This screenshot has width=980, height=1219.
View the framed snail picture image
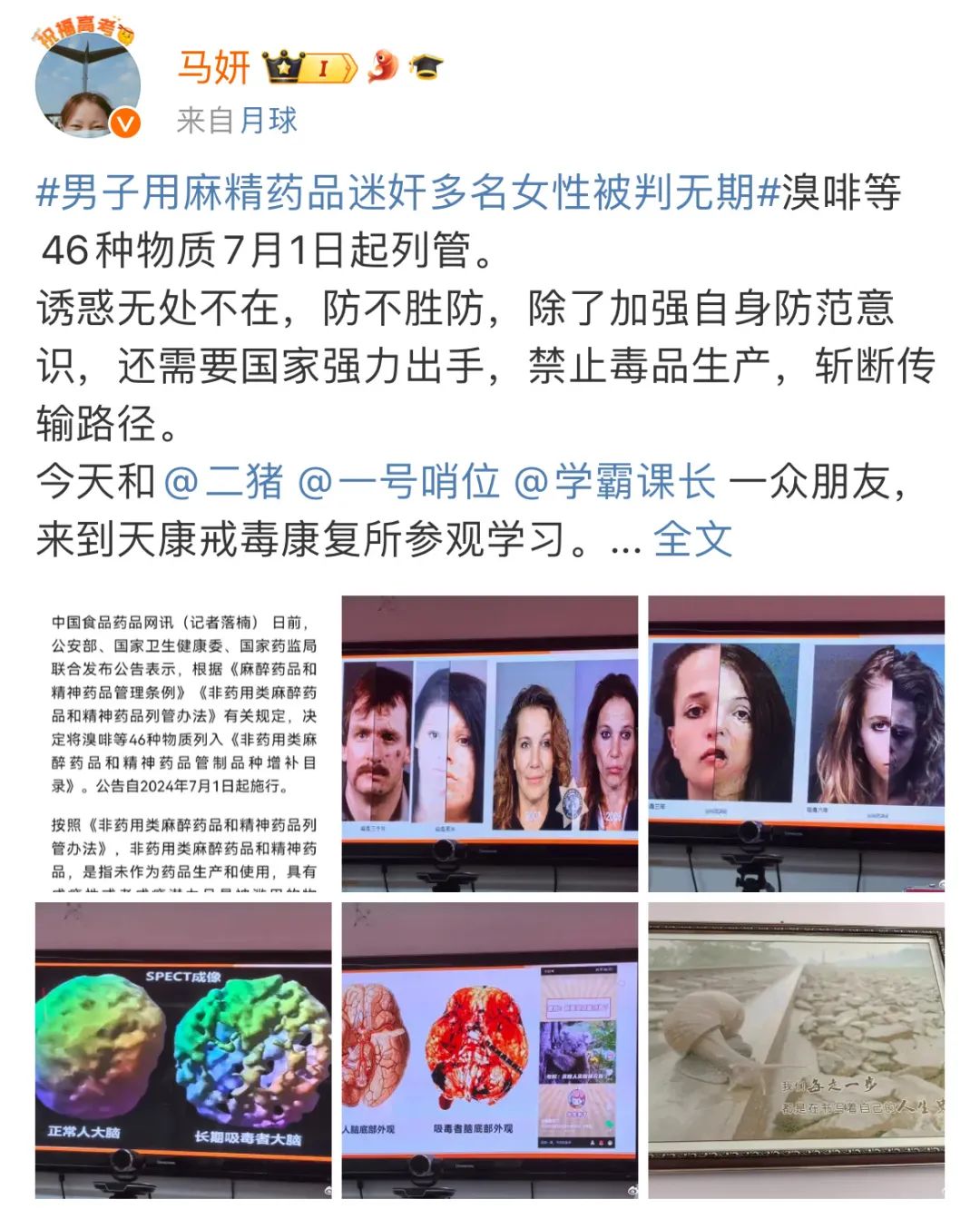tap(796, 1049)
